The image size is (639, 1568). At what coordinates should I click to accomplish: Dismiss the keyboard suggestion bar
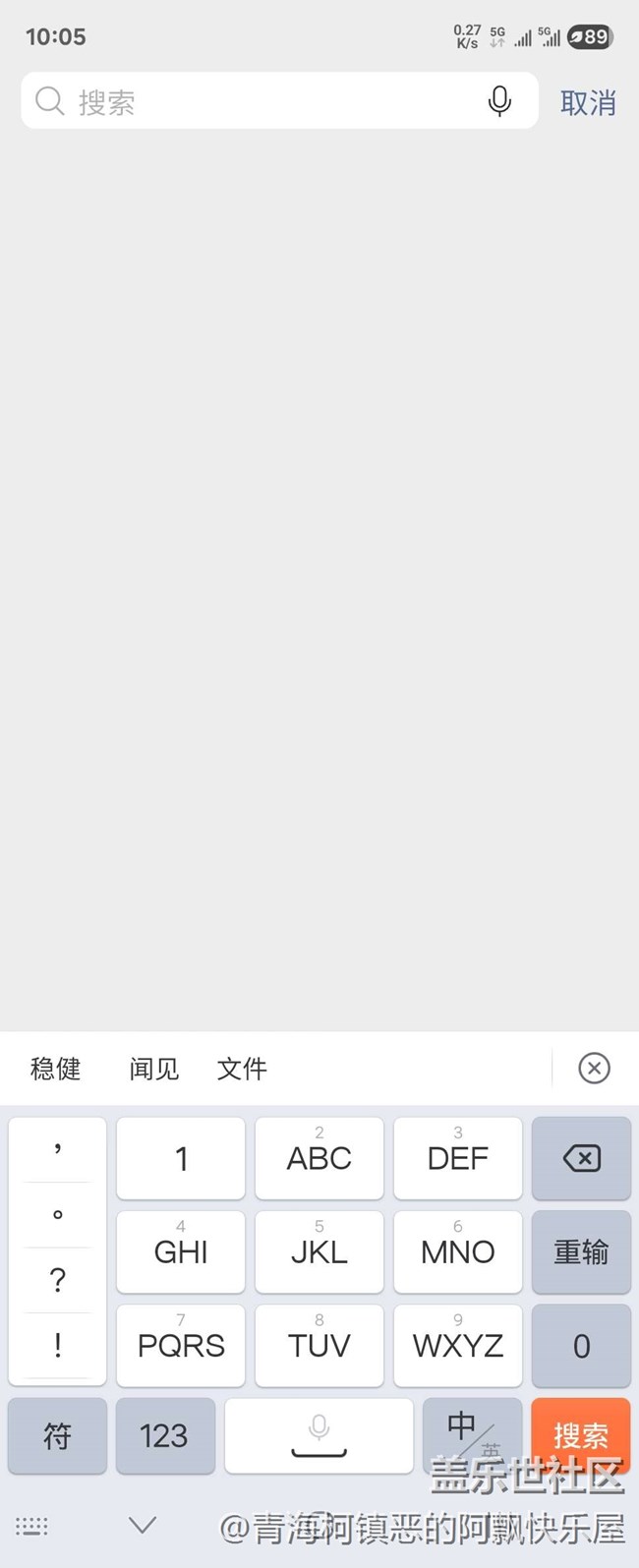click(x=594, y=1068)
